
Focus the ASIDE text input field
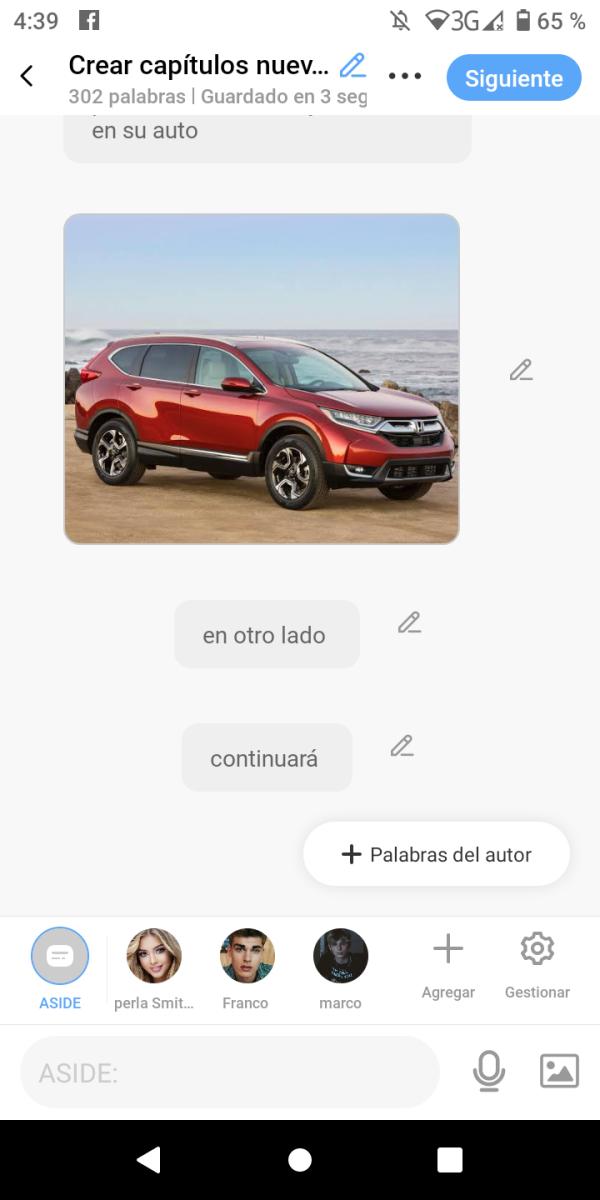tap(230, 1073)
